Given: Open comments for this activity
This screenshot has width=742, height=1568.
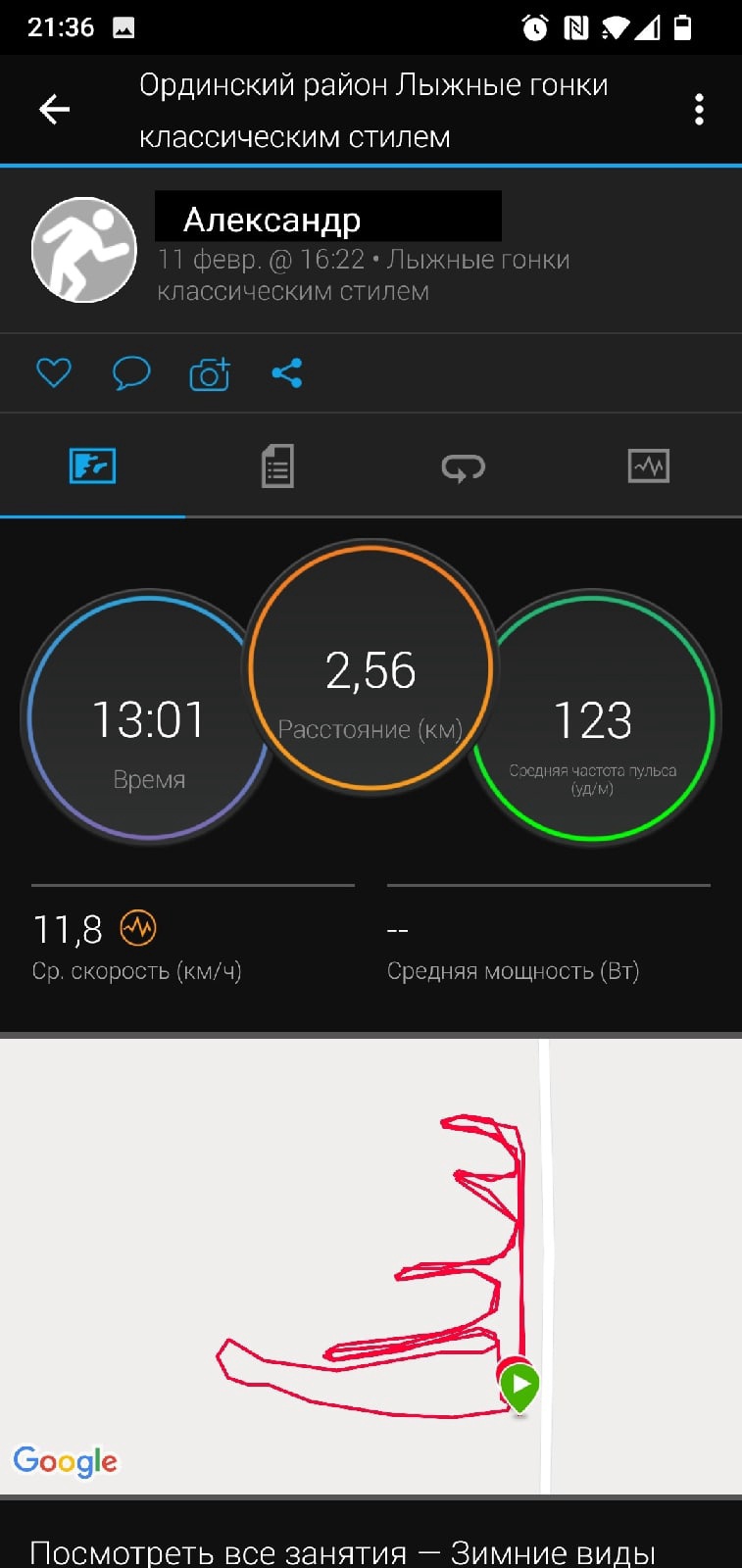Looking at the screenshot, I should (x=131, y=372).
